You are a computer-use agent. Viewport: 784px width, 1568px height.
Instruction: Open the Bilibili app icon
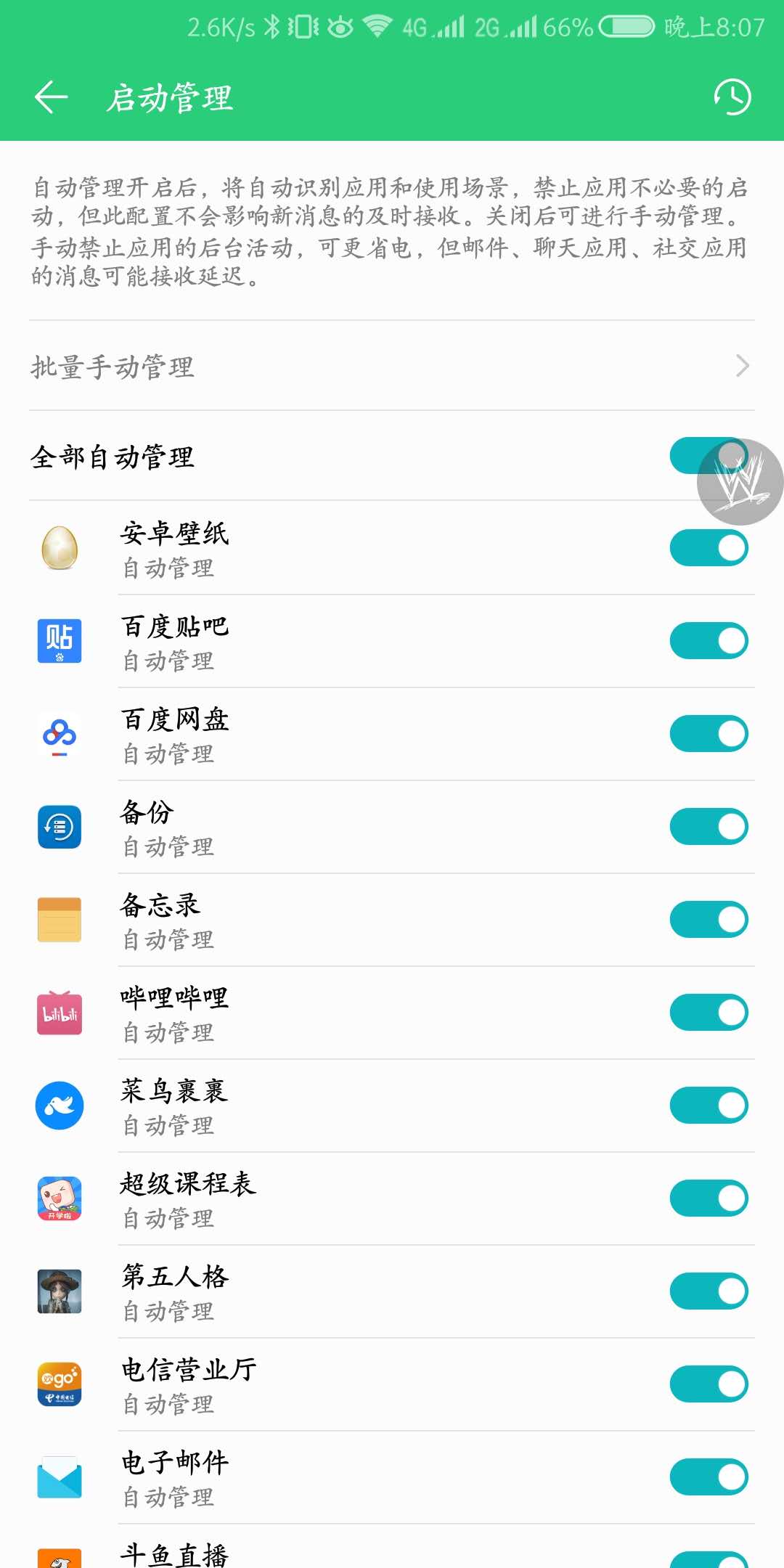[59, 1013]
